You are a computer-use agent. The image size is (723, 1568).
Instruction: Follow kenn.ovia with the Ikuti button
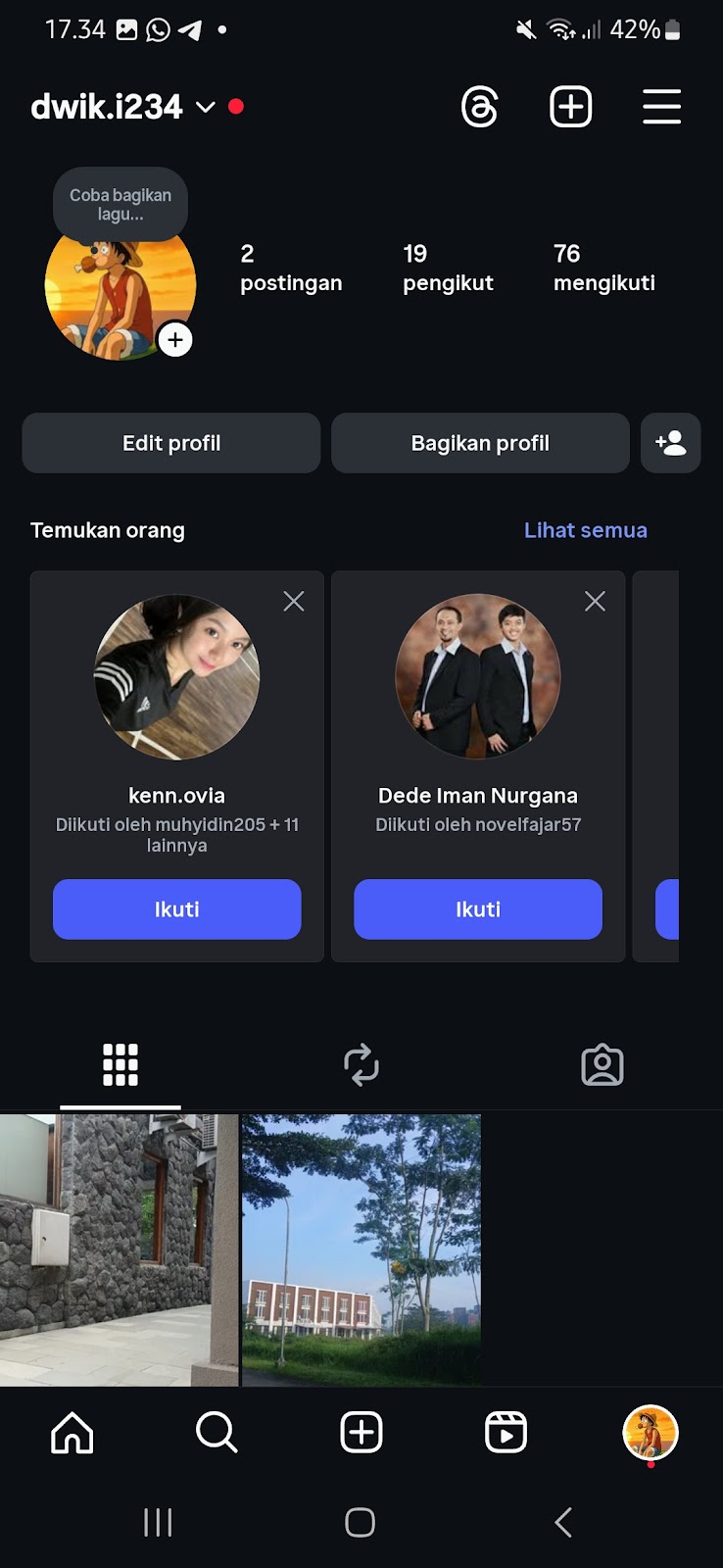coord(176,909)
